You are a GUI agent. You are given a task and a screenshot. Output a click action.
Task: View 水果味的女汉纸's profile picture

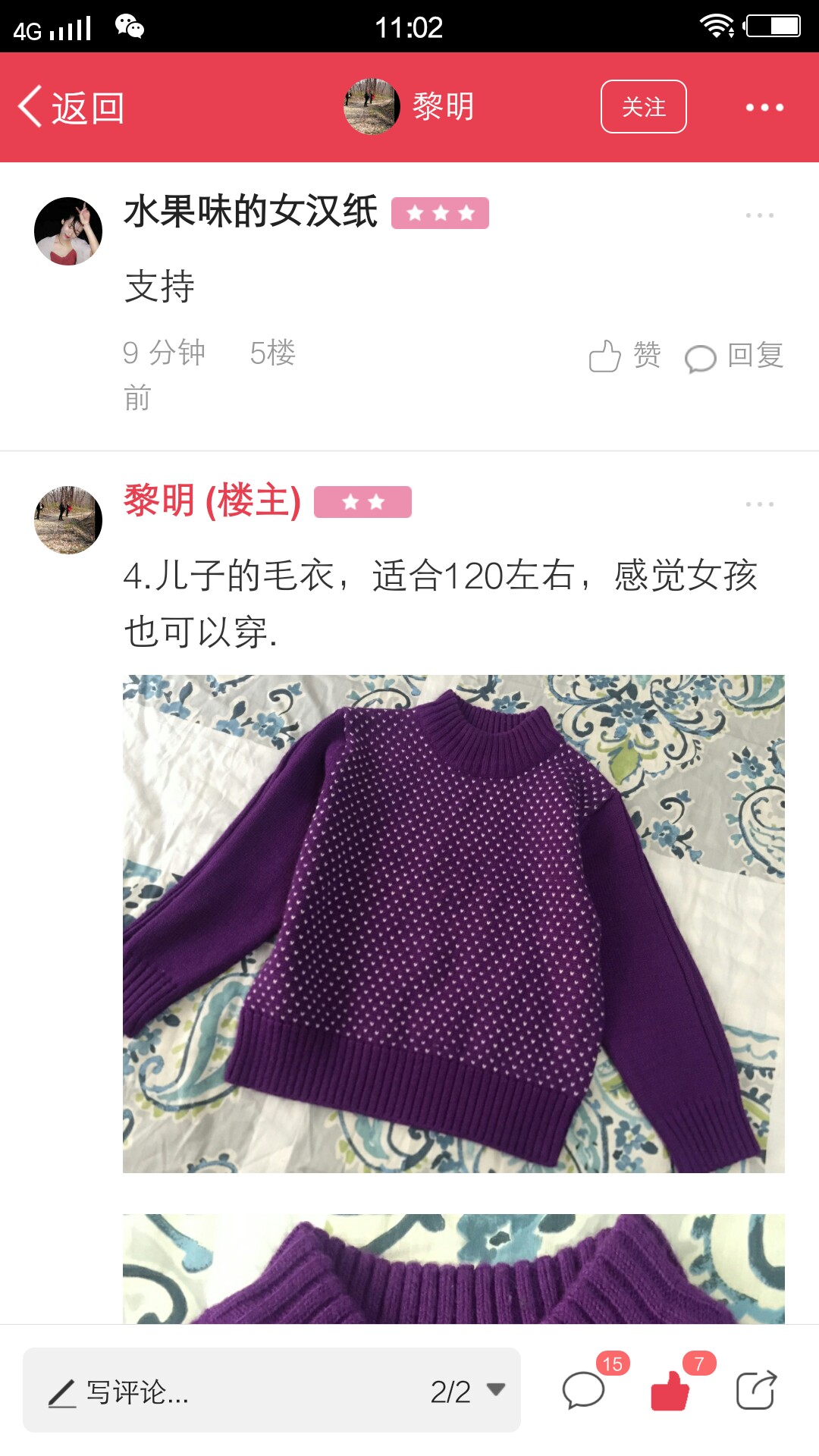point(68,231)
